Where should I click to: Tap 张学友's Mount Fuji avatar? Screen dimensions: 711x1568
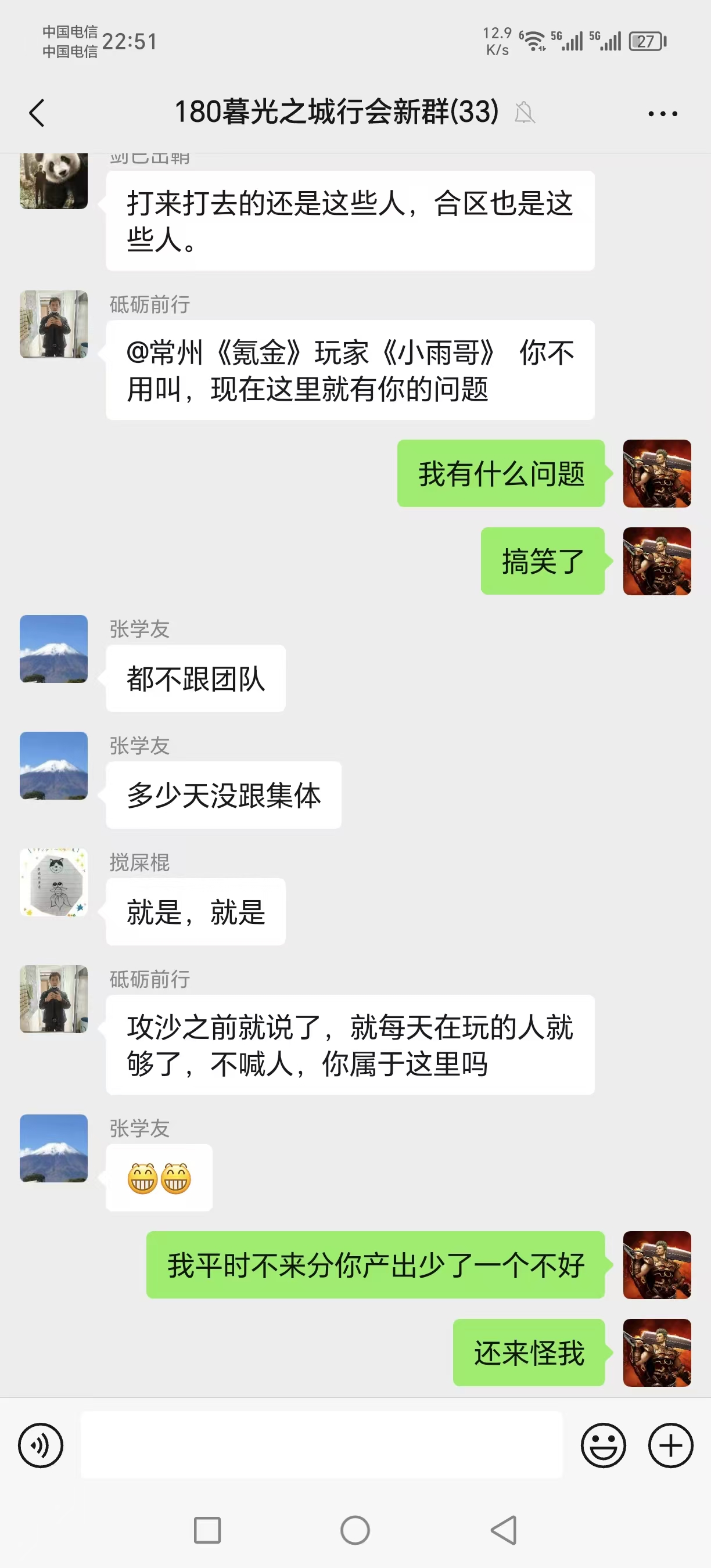coord(53,648)
